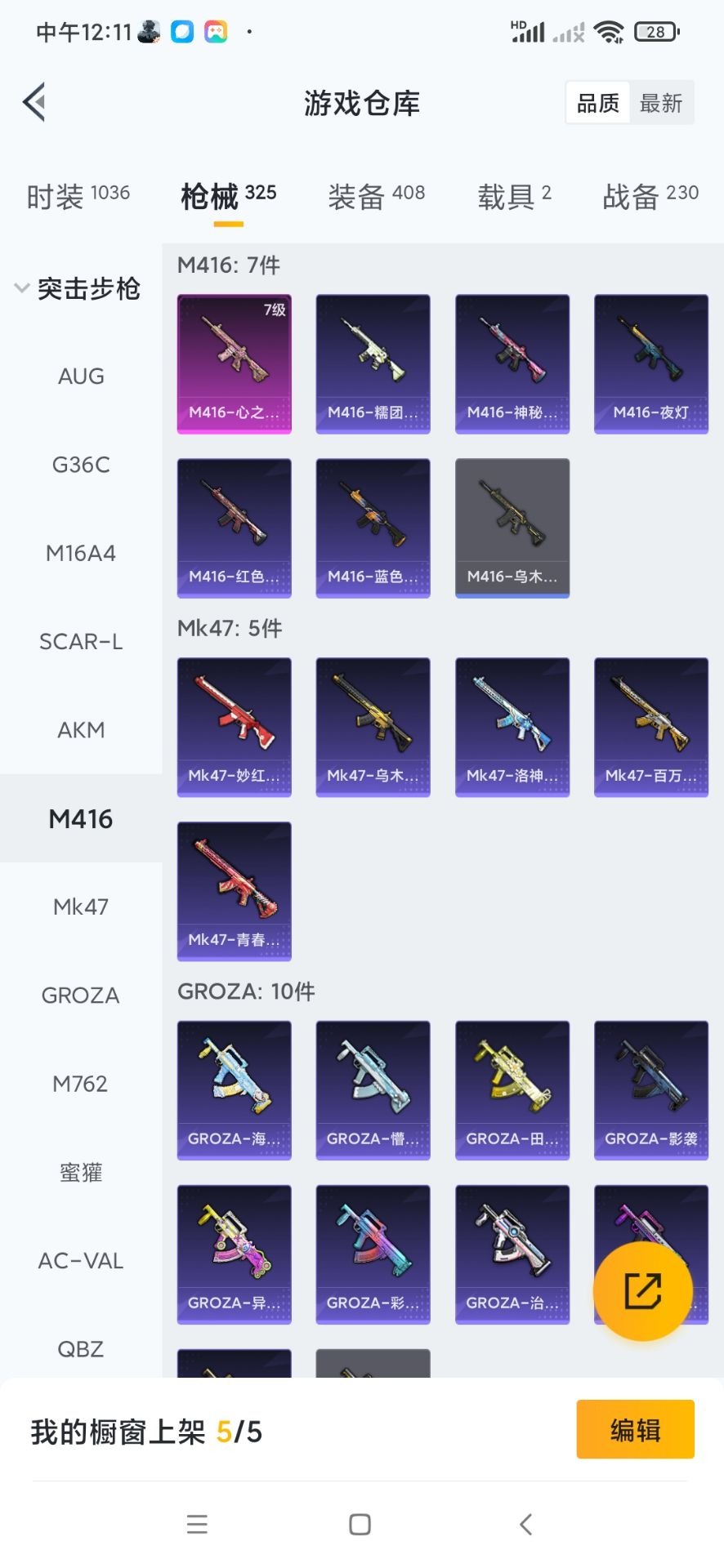Choose M762 from the weapon list

pos(81,1084)
